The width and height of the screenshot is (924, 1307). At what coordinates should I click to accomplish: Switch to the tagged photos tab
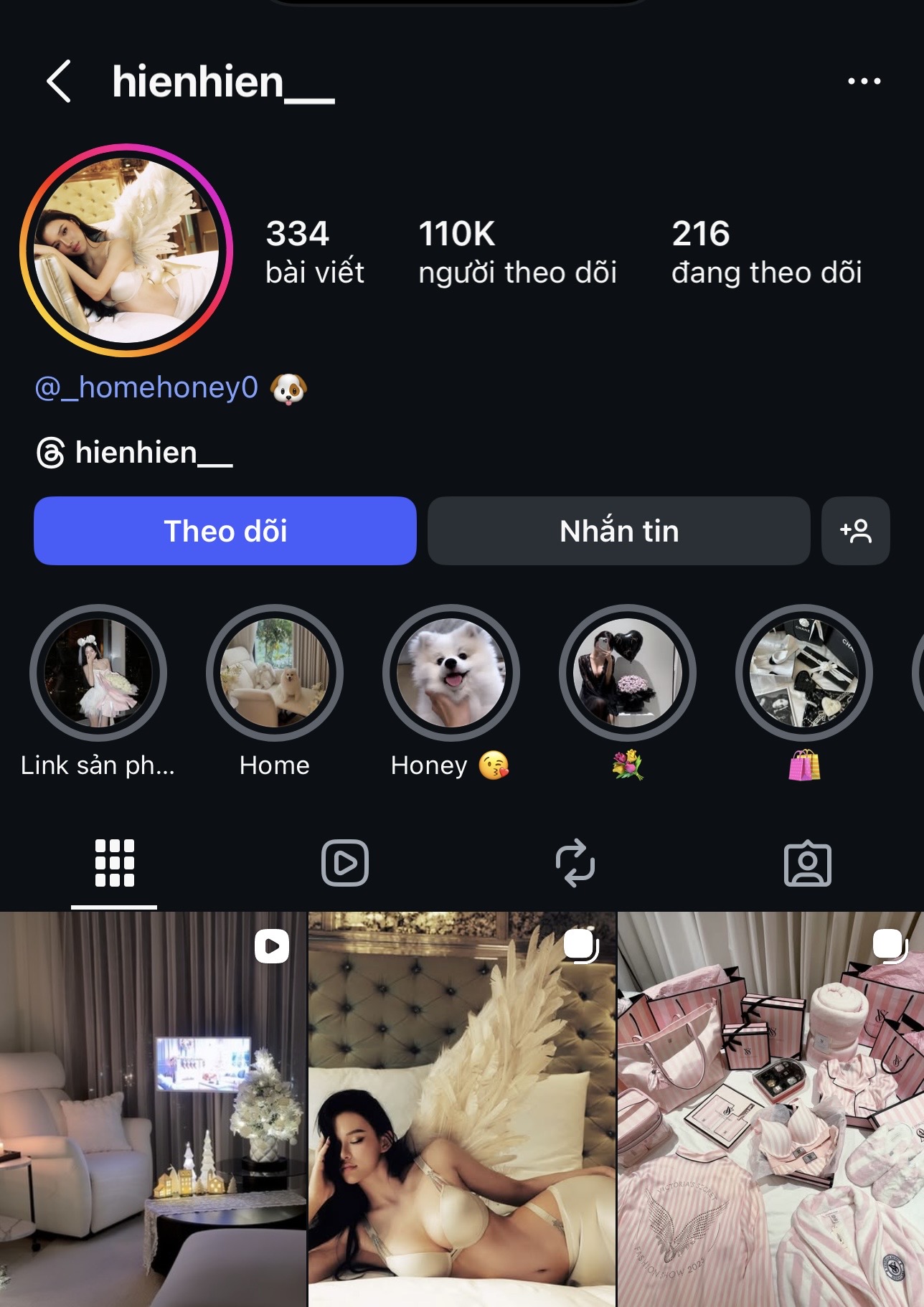coord(807,863)
